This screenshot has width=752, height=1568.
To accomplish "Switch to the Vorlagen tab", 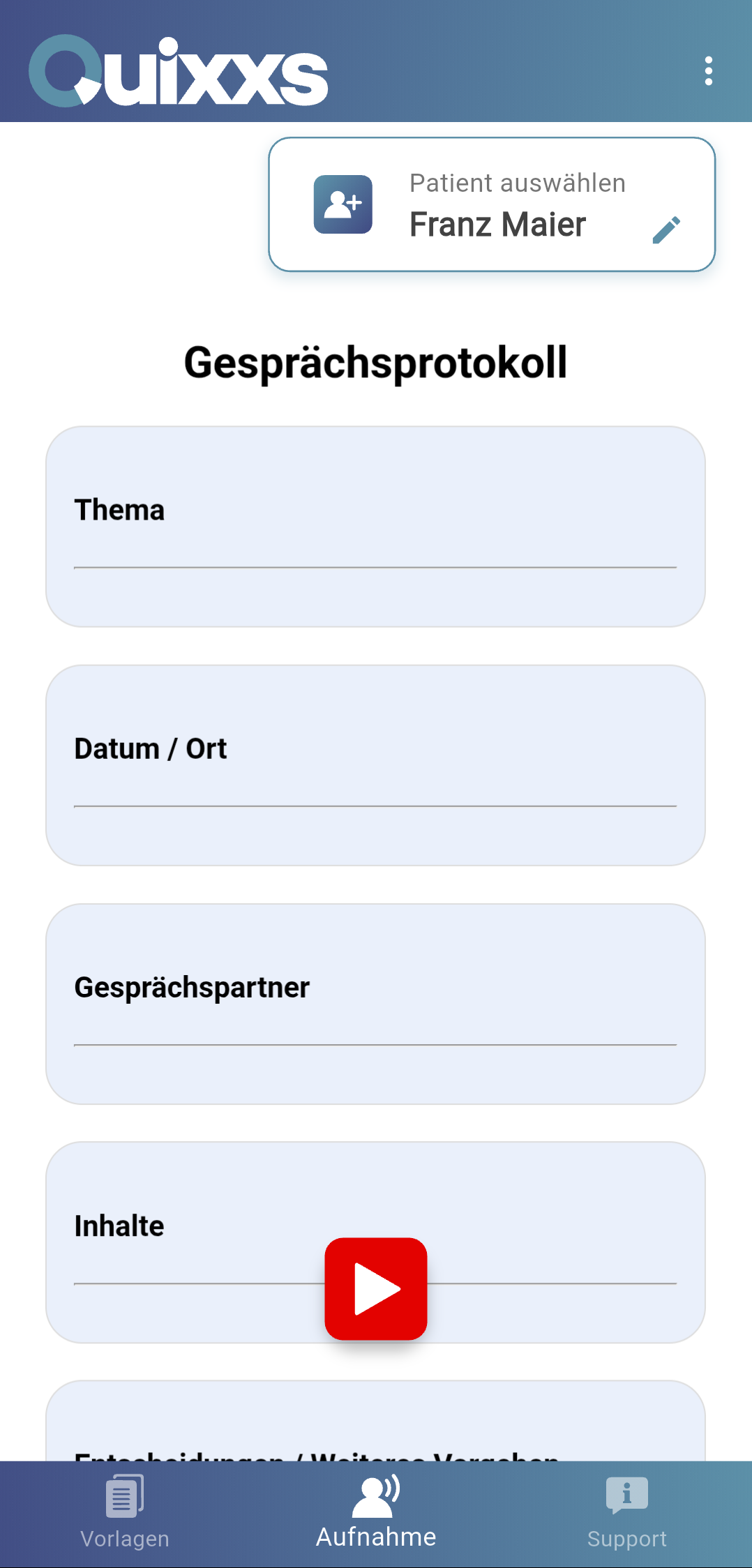I will [125, 1514].
